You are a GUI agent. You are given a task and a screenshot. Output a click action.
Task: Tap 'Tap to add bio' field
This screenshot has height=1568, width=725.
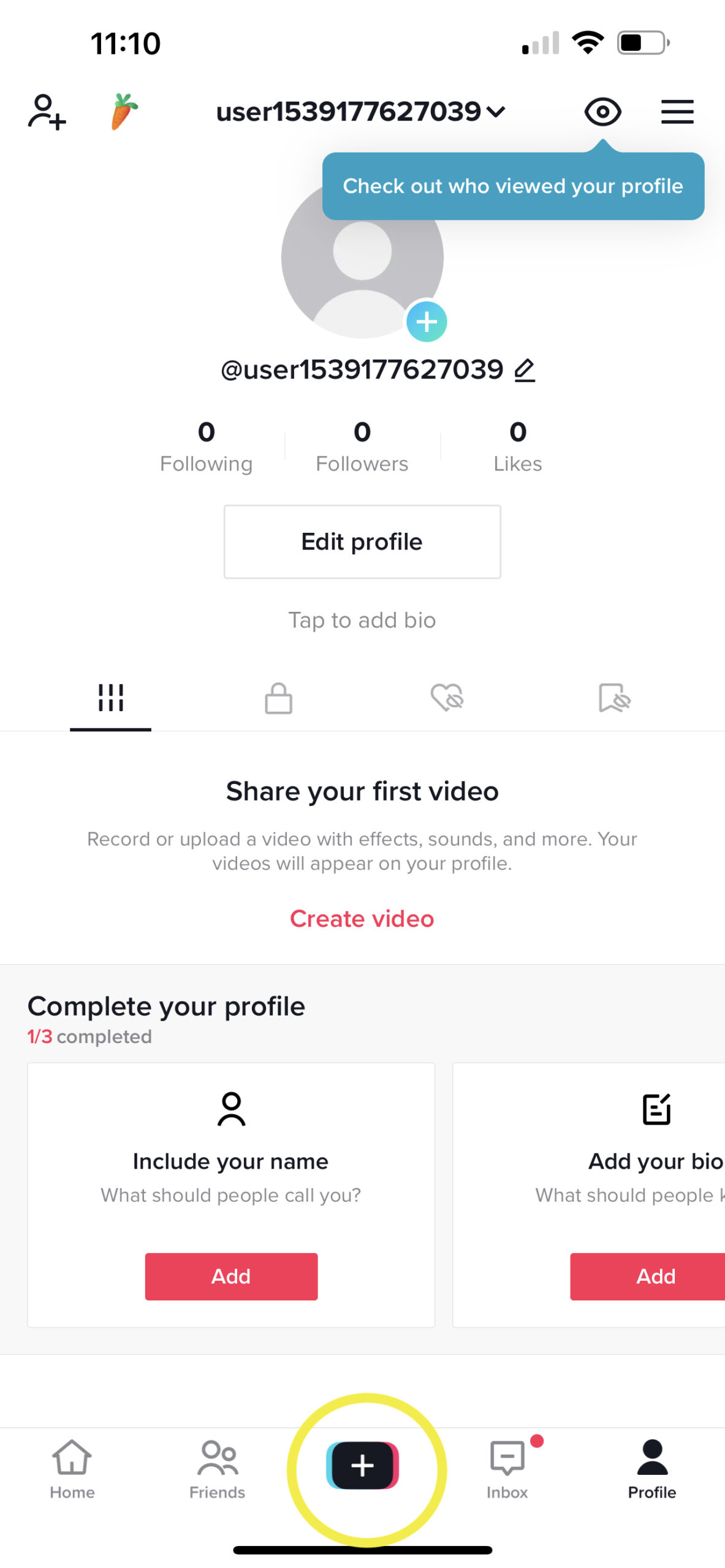pyautogui.click(x=362, y=620)
